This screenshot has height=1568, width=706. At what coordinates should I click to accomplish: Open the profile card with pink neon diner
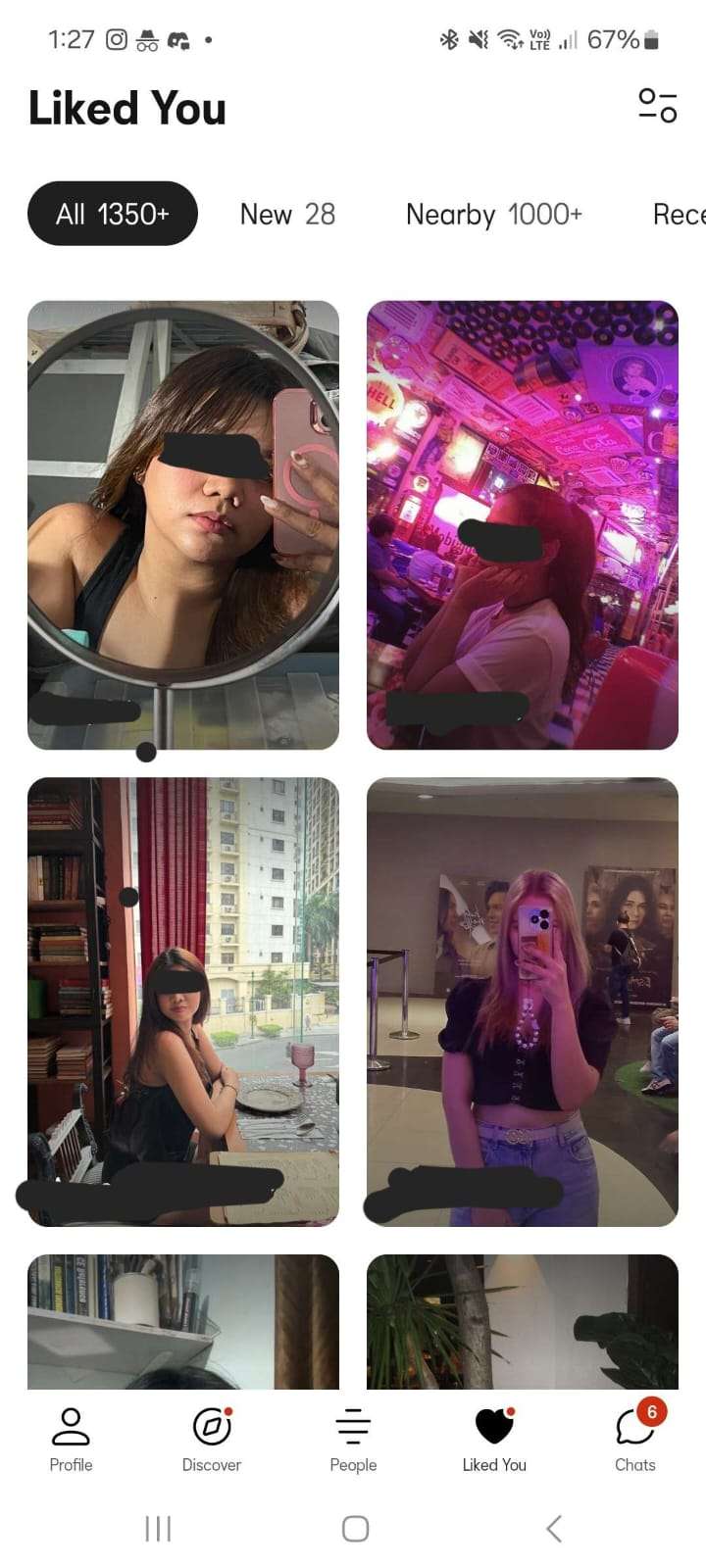(522, 525)
